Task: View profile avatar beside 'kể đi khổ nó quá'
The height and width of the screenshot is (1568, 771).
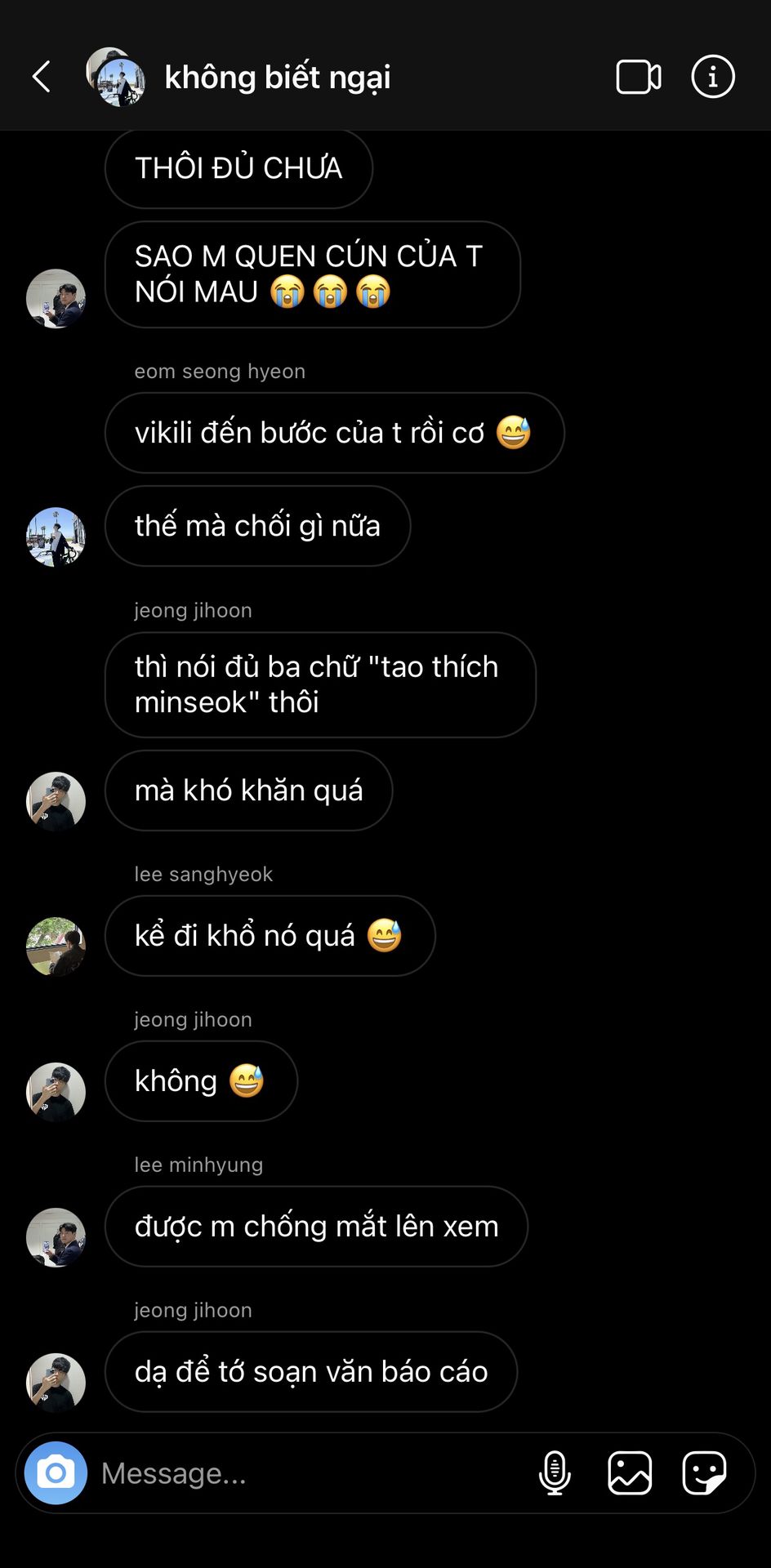Action: click(x=56, y=947)
